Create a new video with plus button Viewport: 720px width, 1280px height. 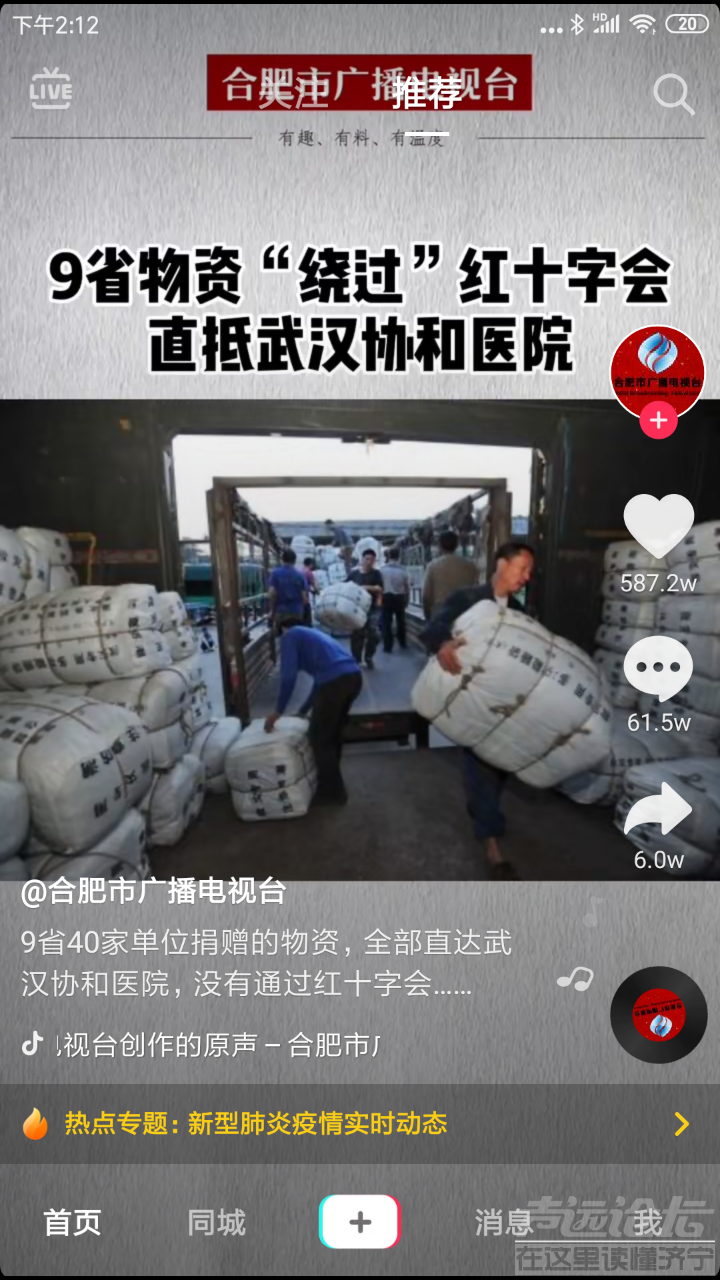tap(359, 1222)
